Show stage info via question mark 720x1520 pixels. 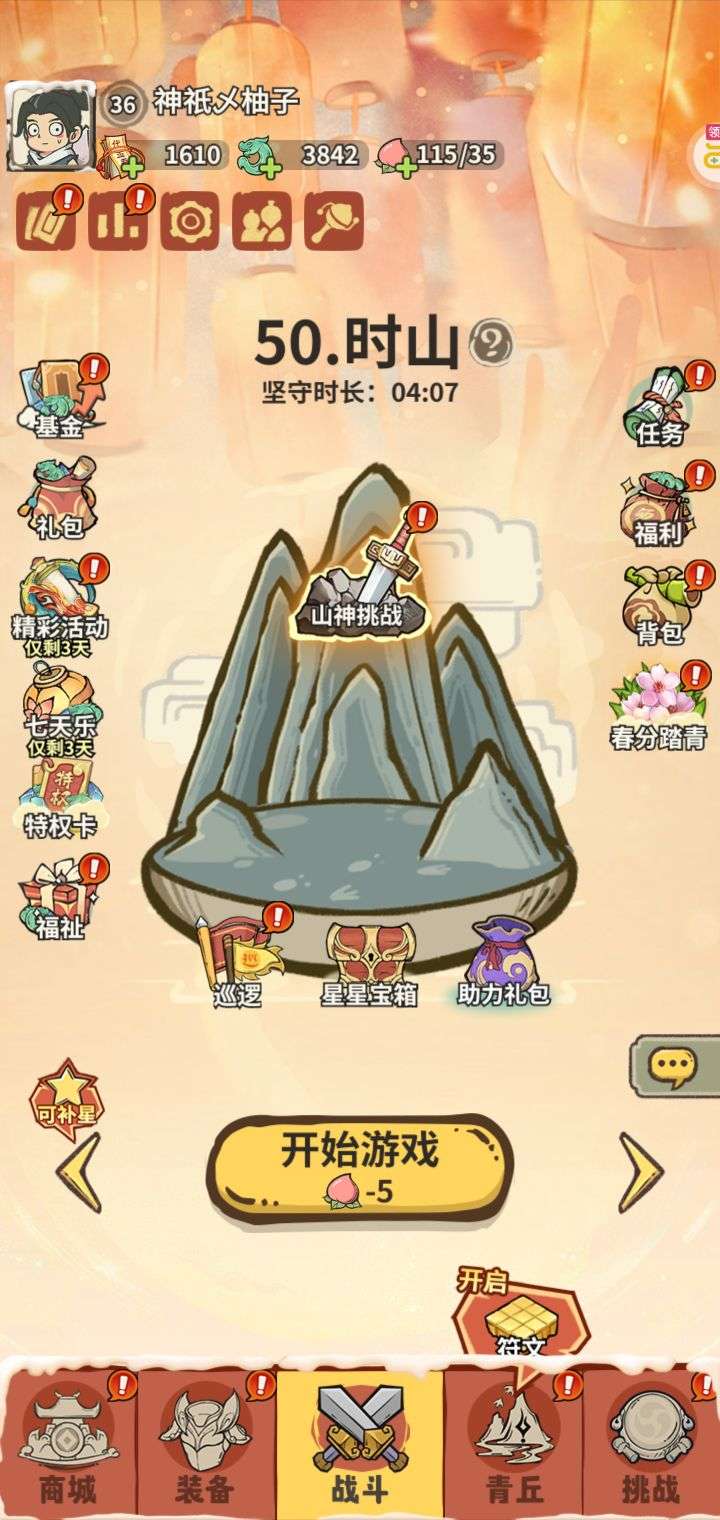[491, 344]
